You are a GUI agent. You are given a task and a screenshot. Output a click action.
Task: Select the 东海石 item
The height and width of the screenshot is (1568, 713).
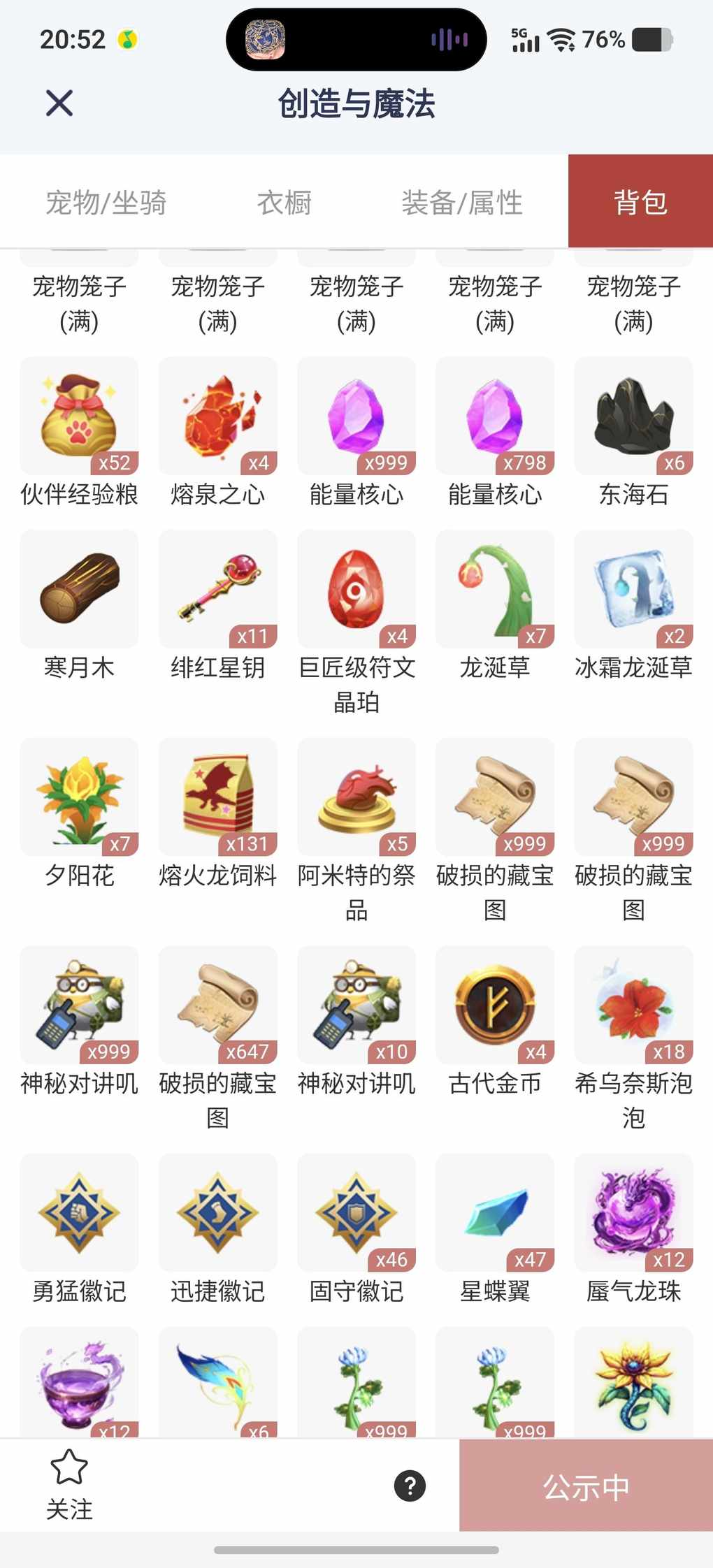[x=633, y=417]
